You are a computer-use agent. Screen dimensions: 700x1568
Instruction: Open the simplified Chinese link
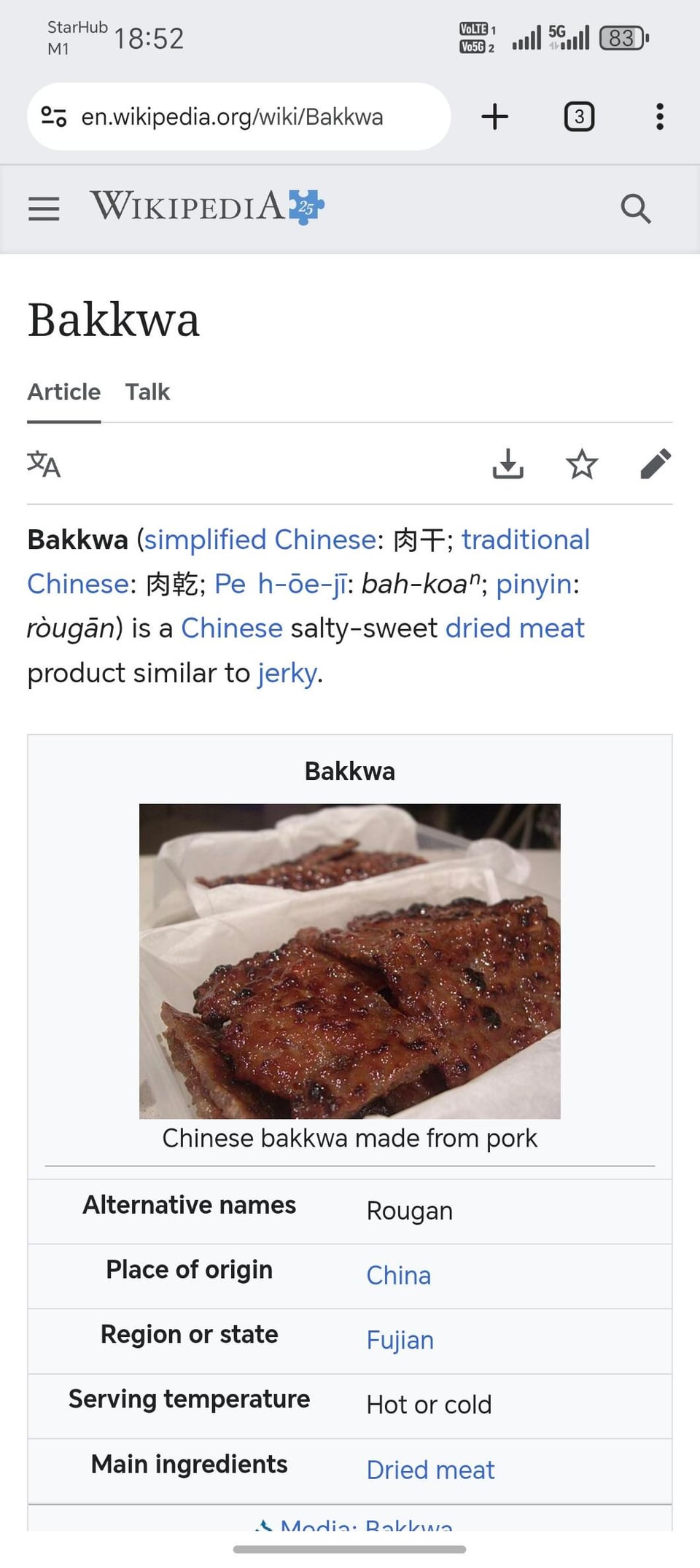(x=260, y=540)
